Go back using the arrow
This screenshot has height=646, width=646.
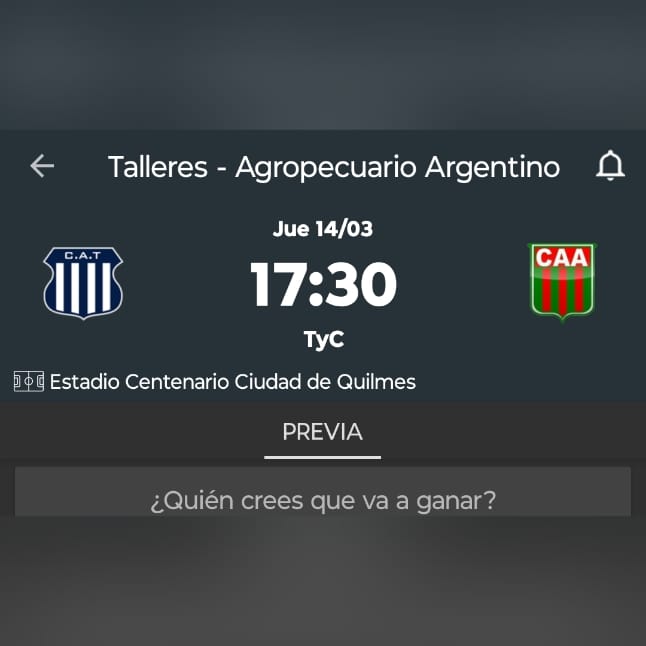[x=42, y=166]
